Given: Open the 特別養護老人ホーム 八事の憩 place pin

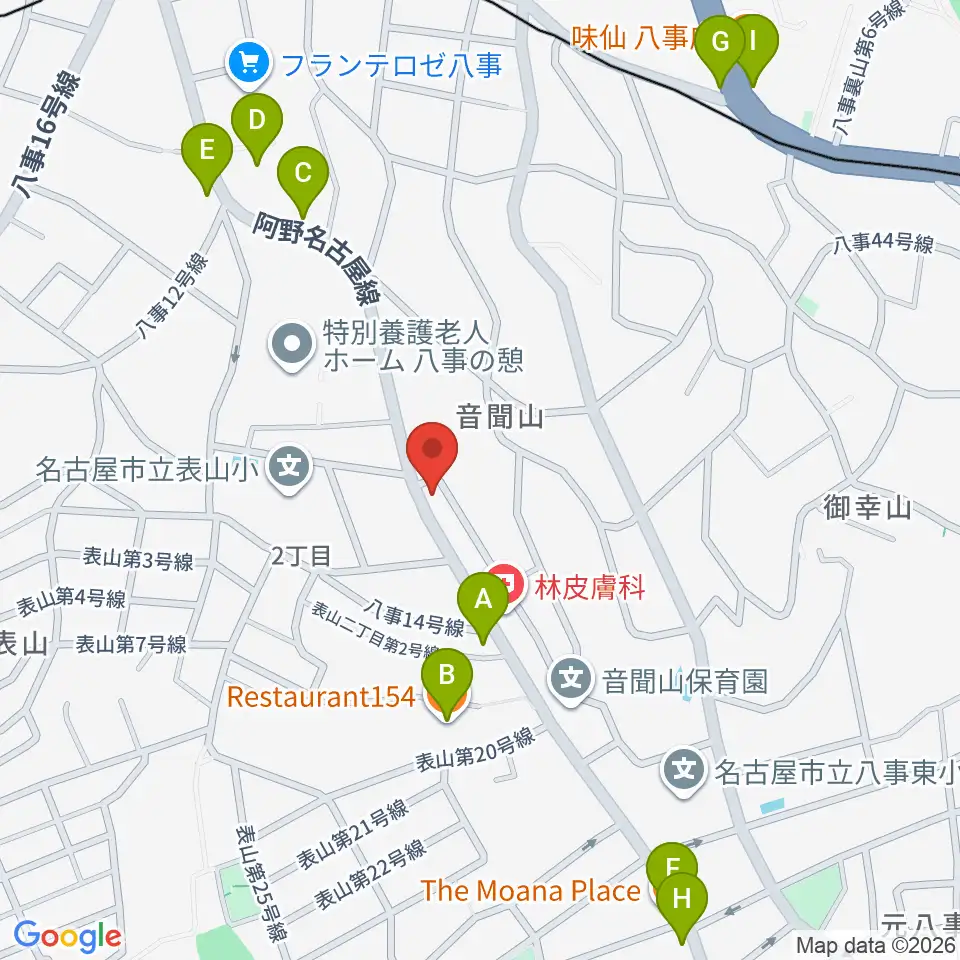Looking at the screenshot, I should click(292, 346).
